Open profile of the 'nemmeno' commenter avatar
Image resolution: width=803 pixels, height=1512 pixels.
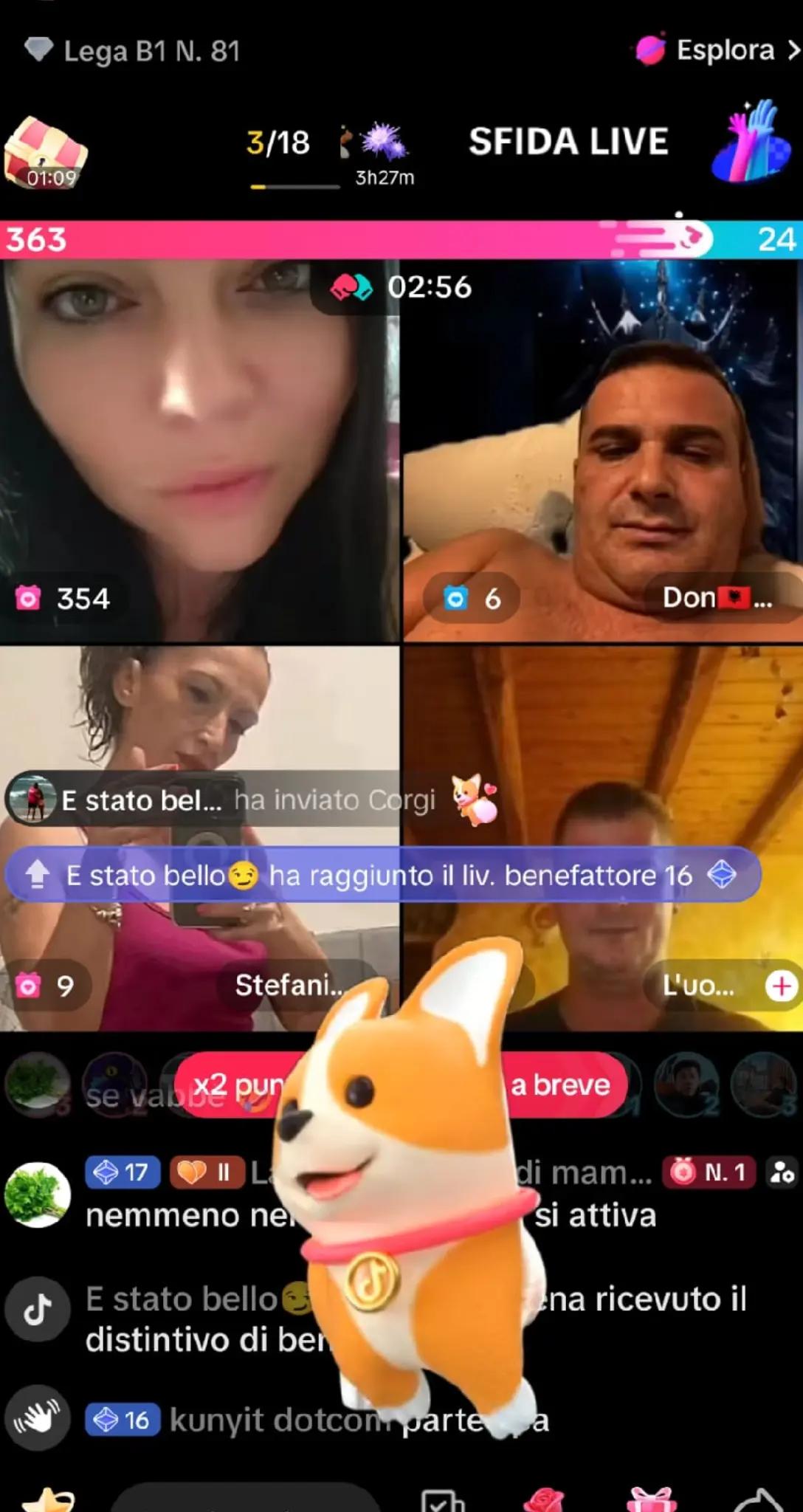click(x=37, y=1195)
